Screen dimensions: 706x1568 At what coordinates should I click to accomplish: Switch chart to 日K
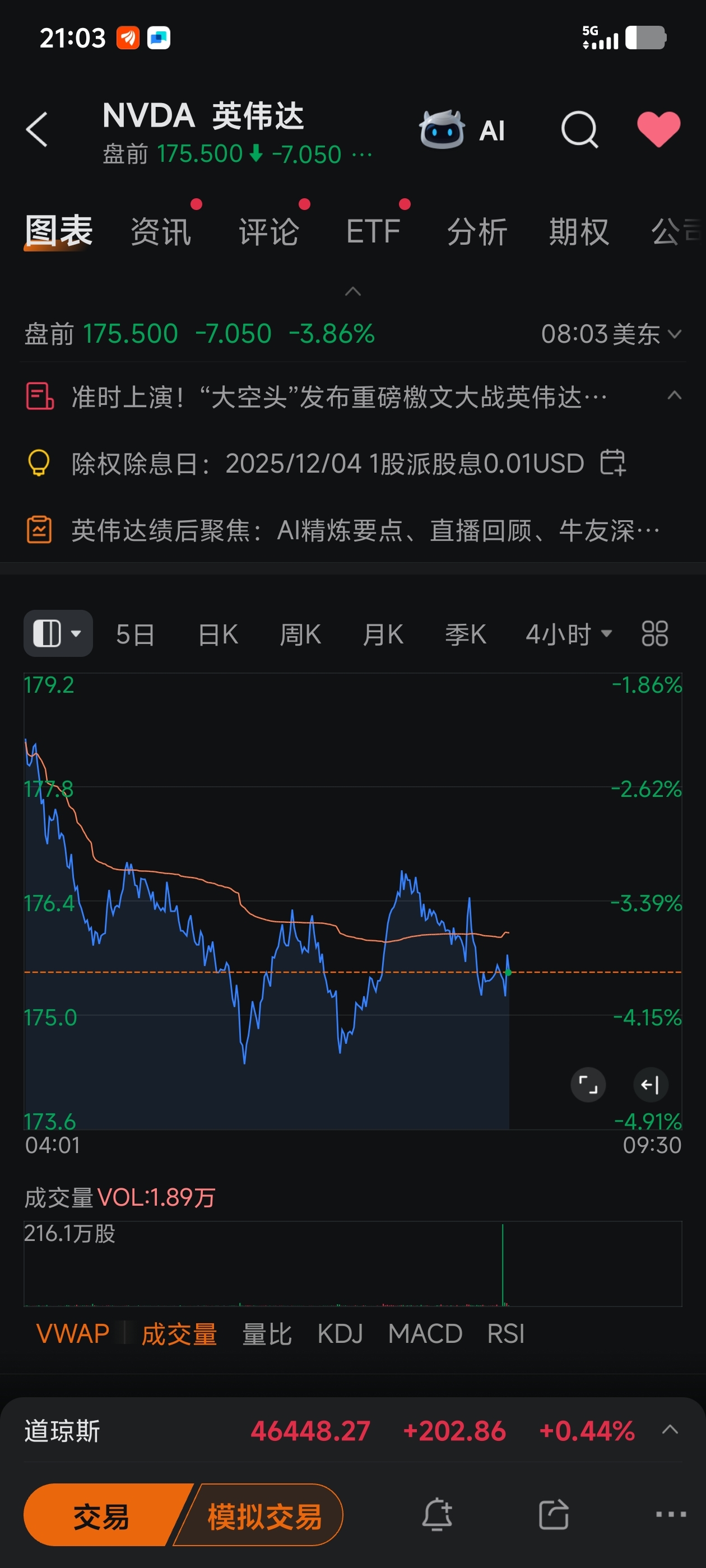click(x=217, y=634)
